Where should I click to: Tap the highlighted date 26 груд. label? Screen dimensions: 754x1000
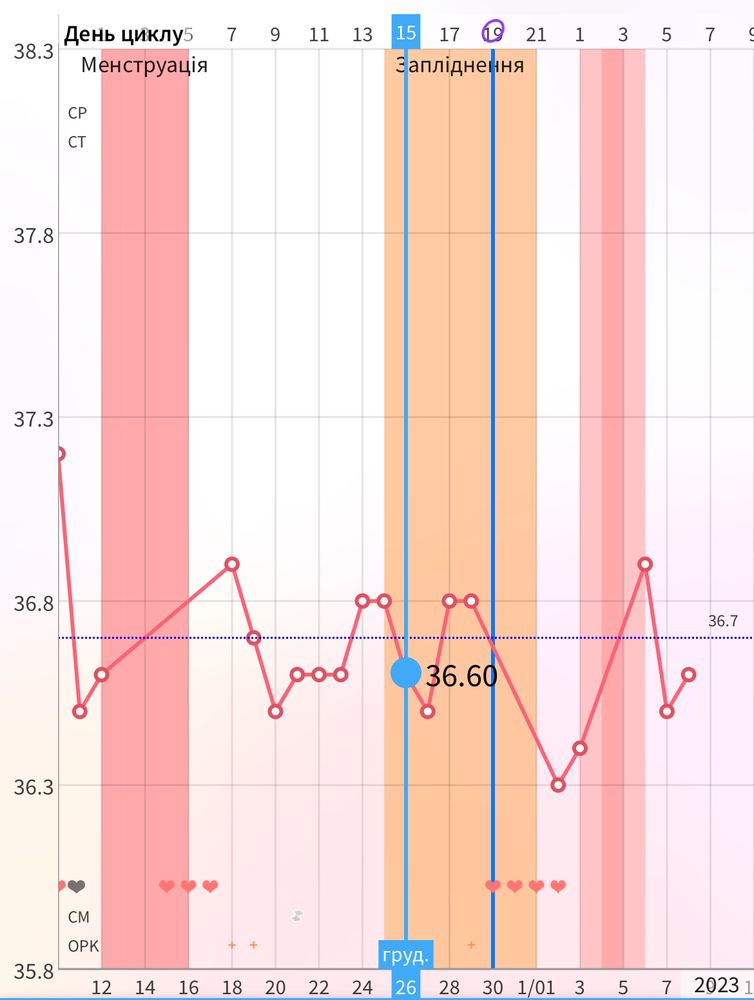click(x=405, y=971)
